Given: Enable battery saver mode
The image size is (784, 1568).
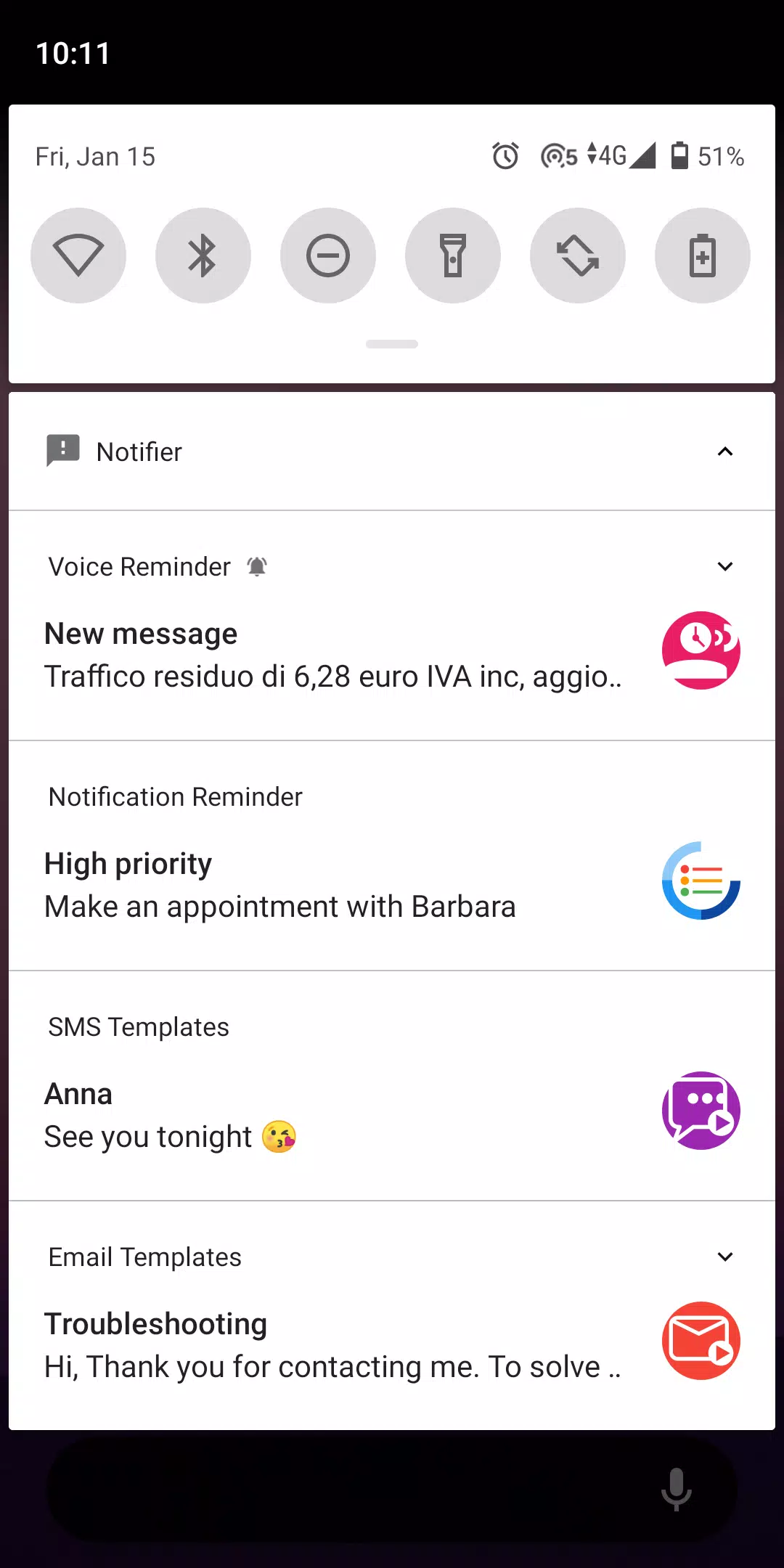Looking at the screenshot, I should click(703, 256).
